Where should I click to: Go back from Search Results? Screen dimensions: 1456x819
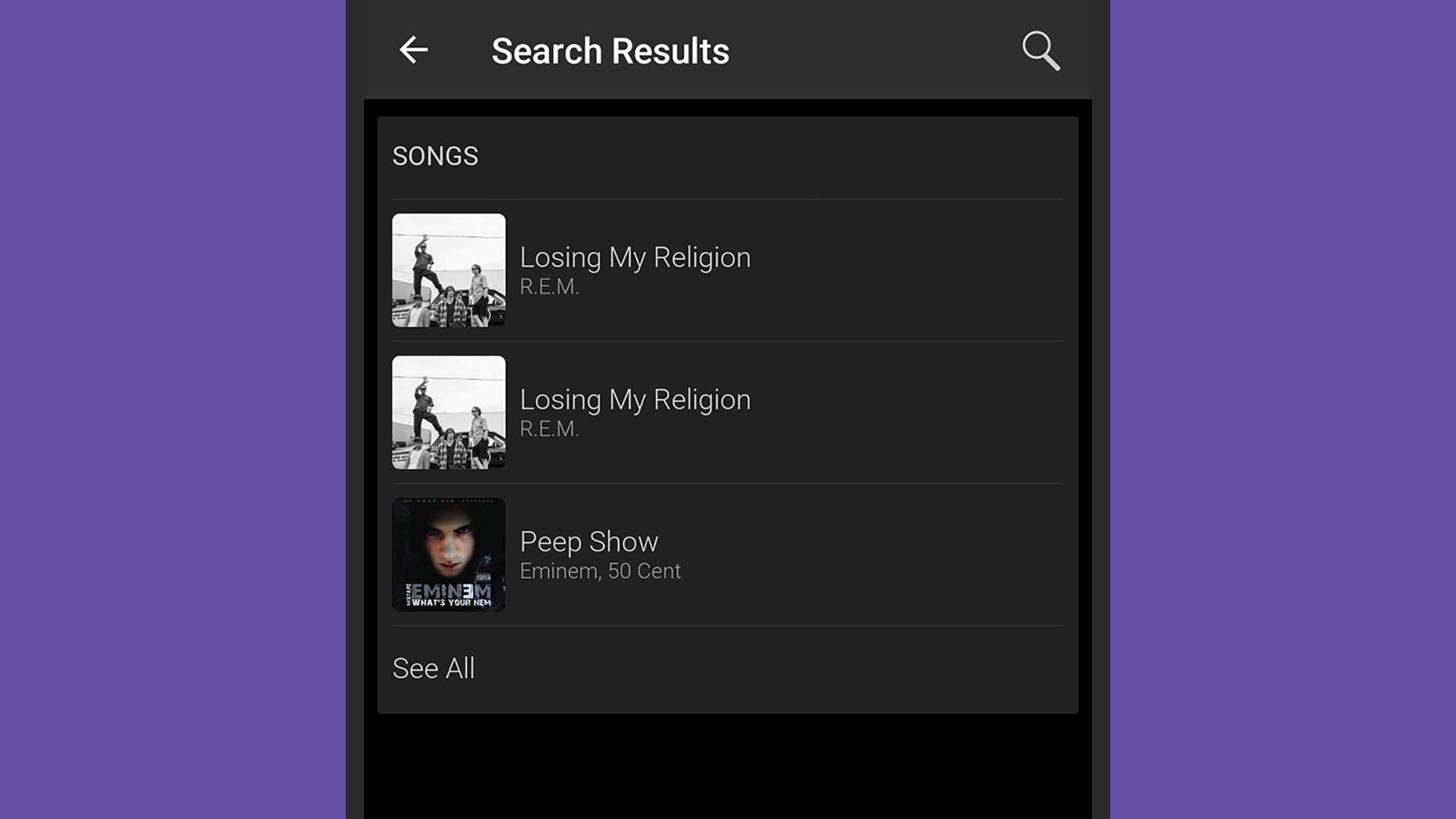click(x=414, y=50)
